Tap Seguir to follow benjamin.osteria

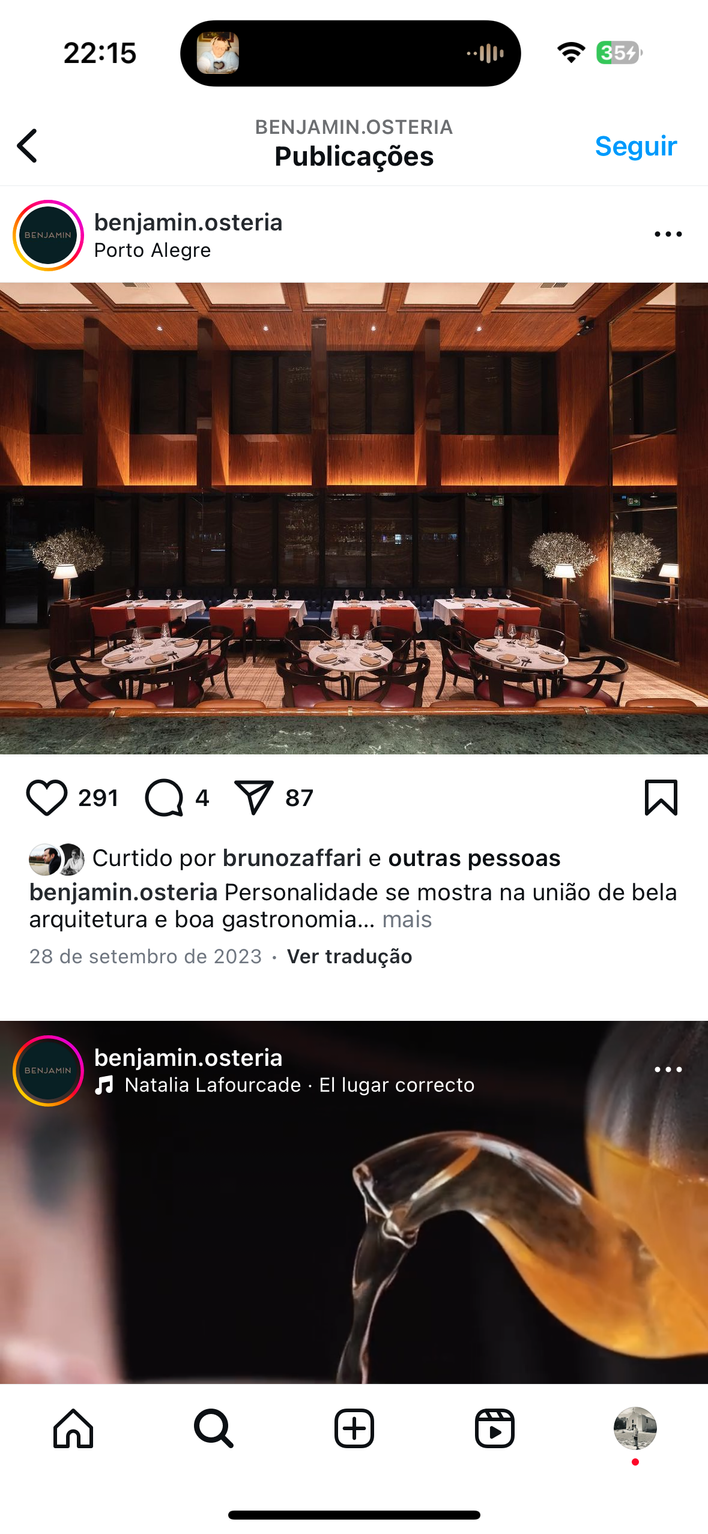(635, 146)
